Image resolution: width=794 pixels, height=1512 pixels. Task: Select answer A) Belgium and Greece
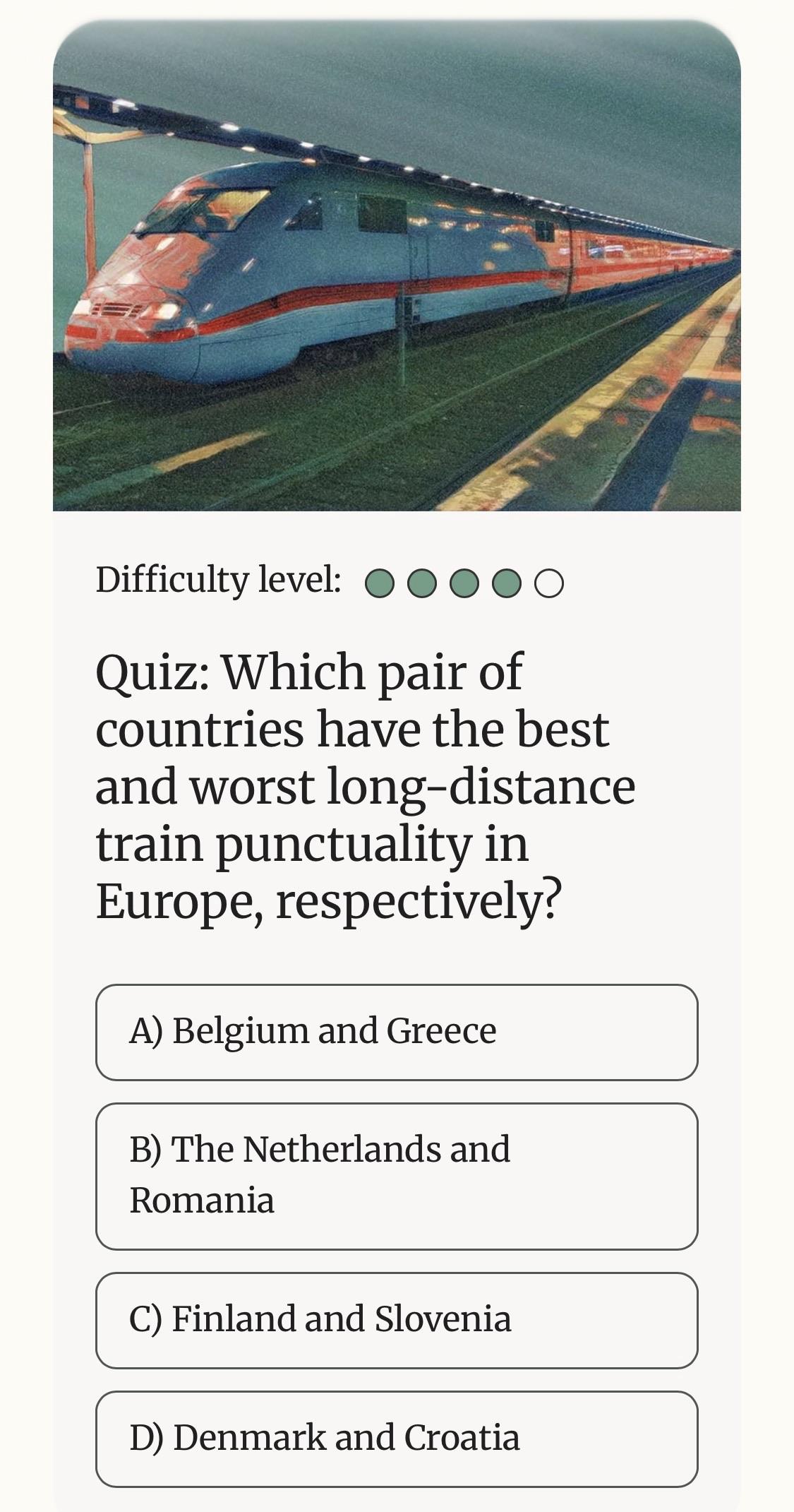pyautogui.click(x=397, y=1032)
